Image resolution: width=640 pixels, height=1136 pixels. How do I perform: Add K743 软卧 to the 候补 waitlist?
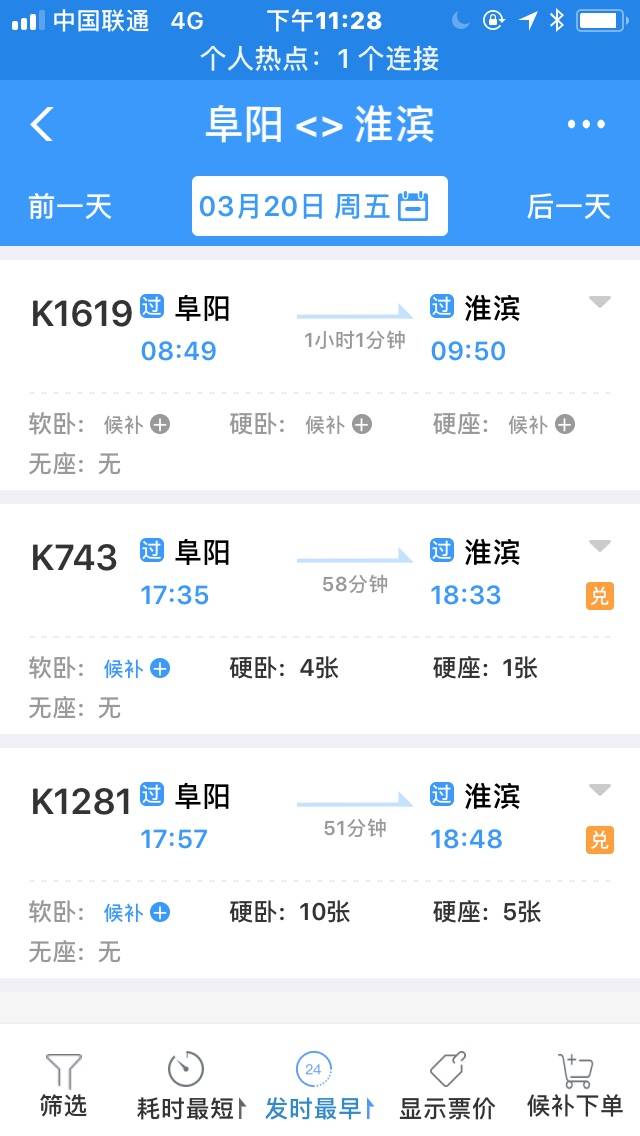point(137,669)
